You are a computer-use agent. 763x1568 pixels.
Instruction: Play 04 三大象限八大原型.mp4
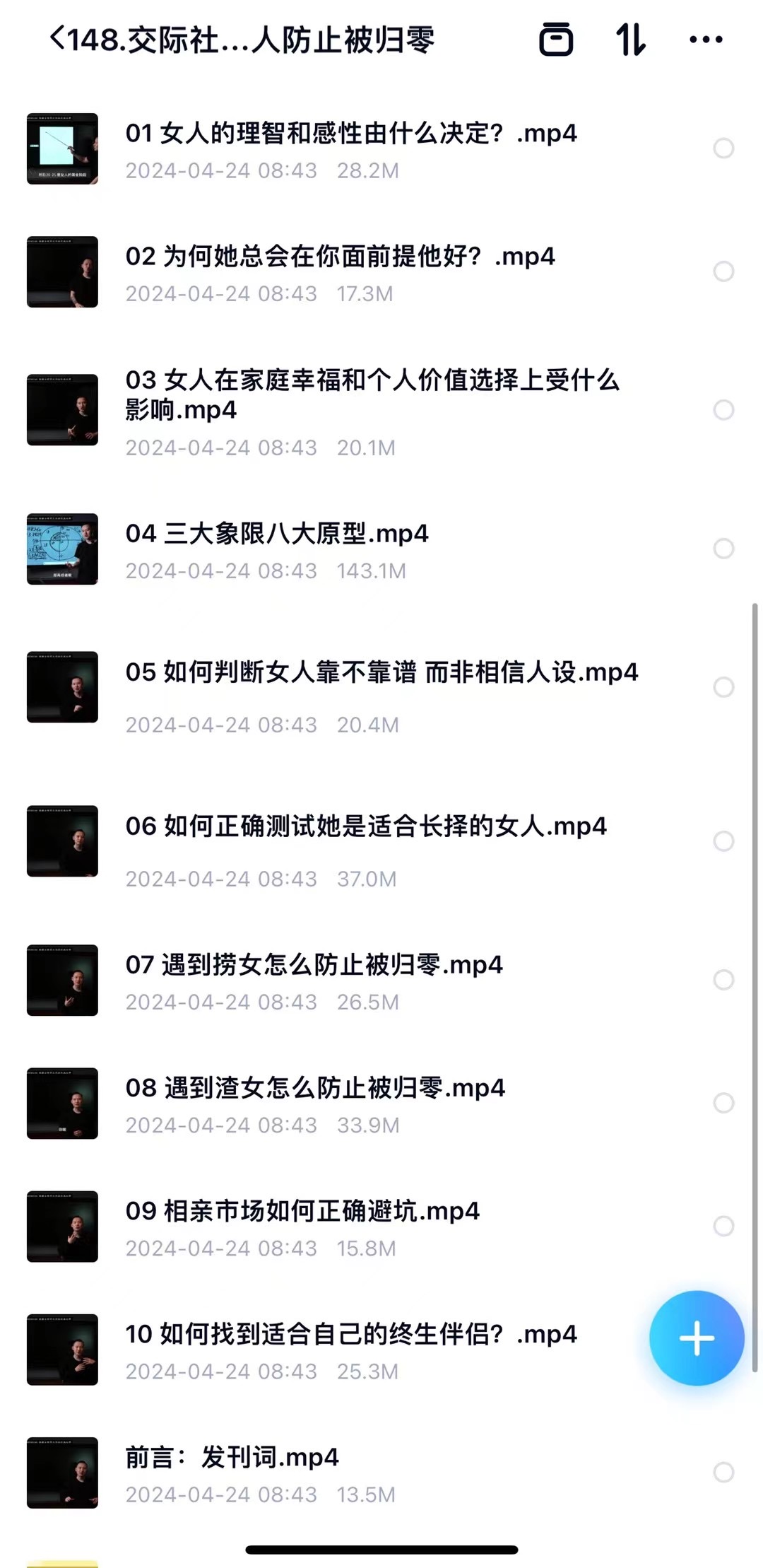point(277,534)
